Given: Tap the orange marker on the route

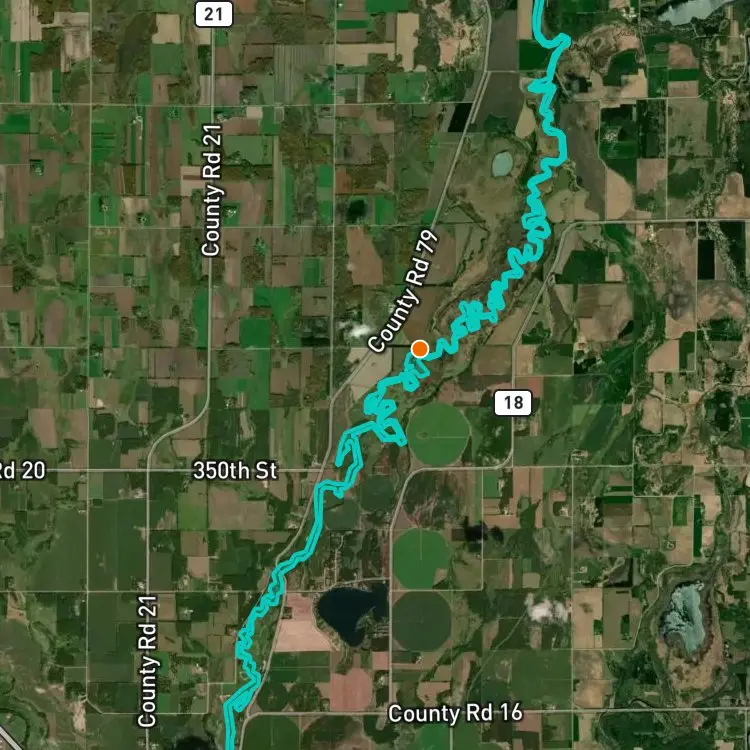Looking at the screenshot, I should 420,349.
